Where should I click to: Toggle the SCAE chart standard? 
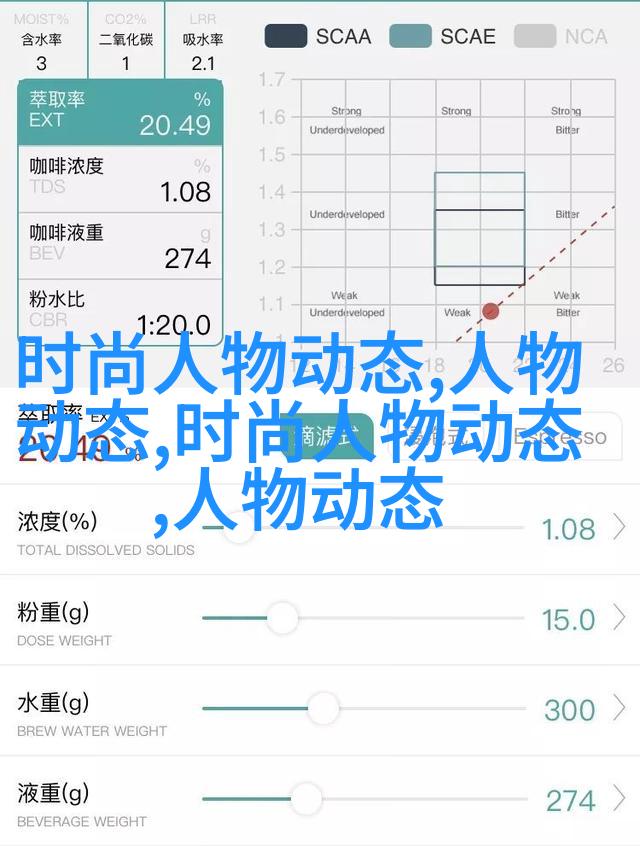(440, 37)
